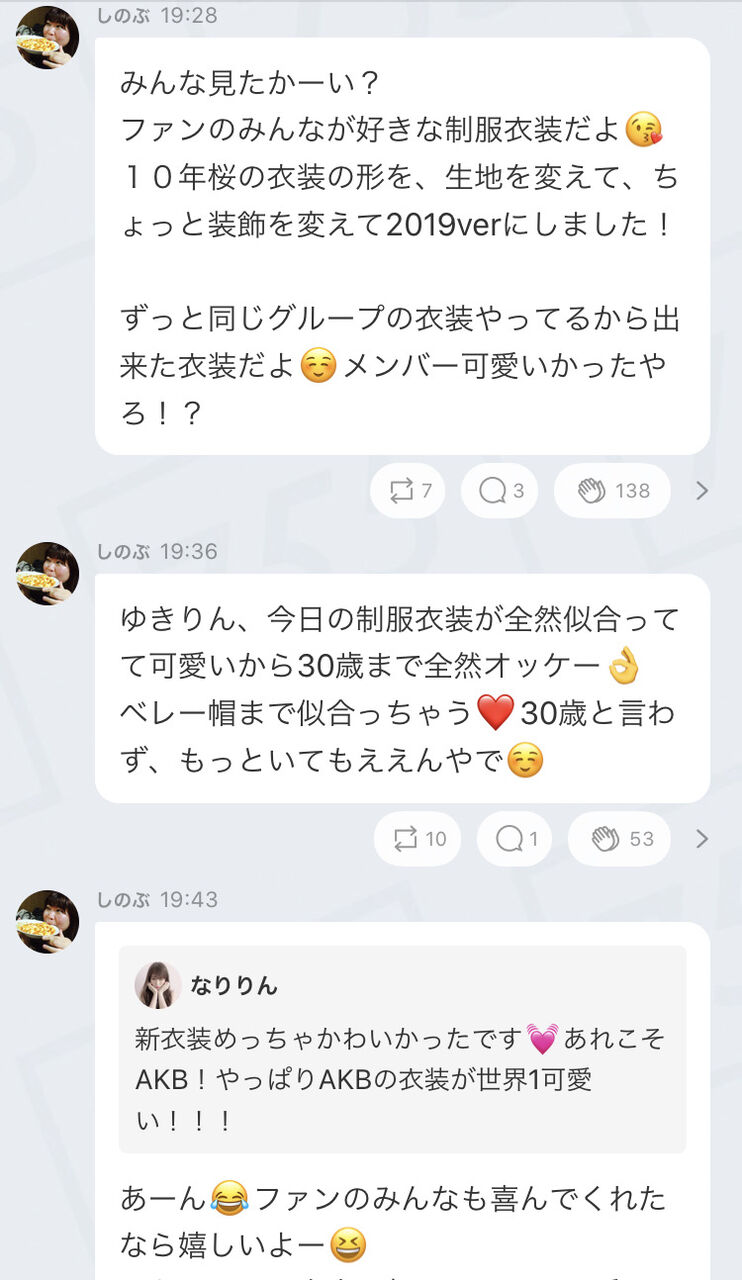Repost the 19:28 post with 7 reposts
742x1280 pixels.
point(408,491)
